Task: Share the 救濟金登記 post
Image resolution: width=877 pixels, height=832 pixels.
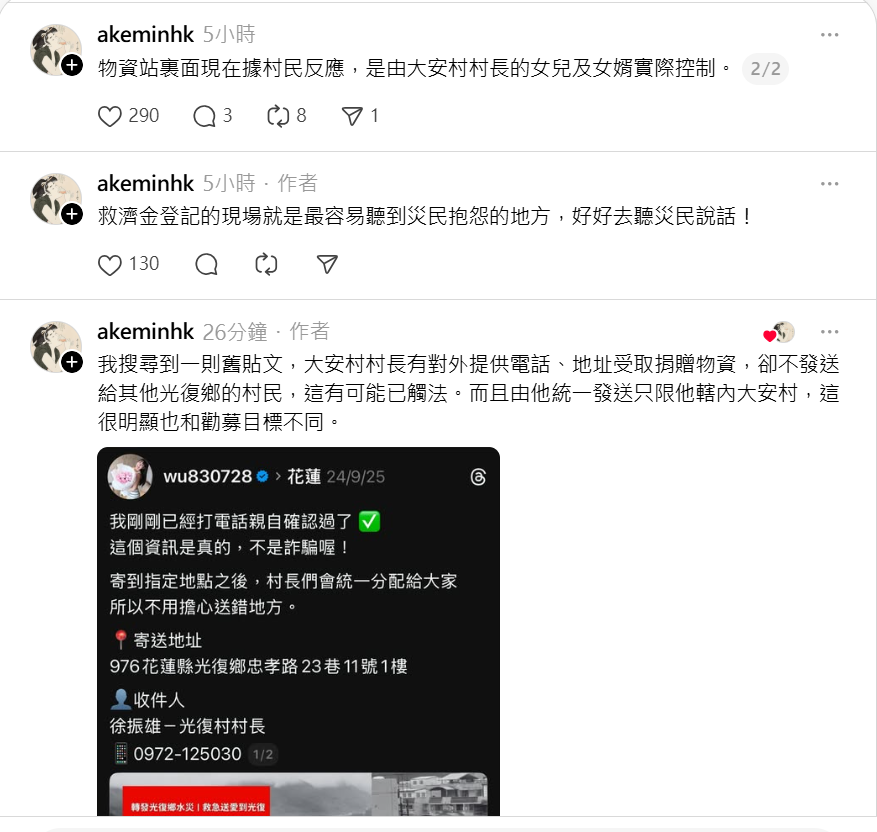Action: 327,264
